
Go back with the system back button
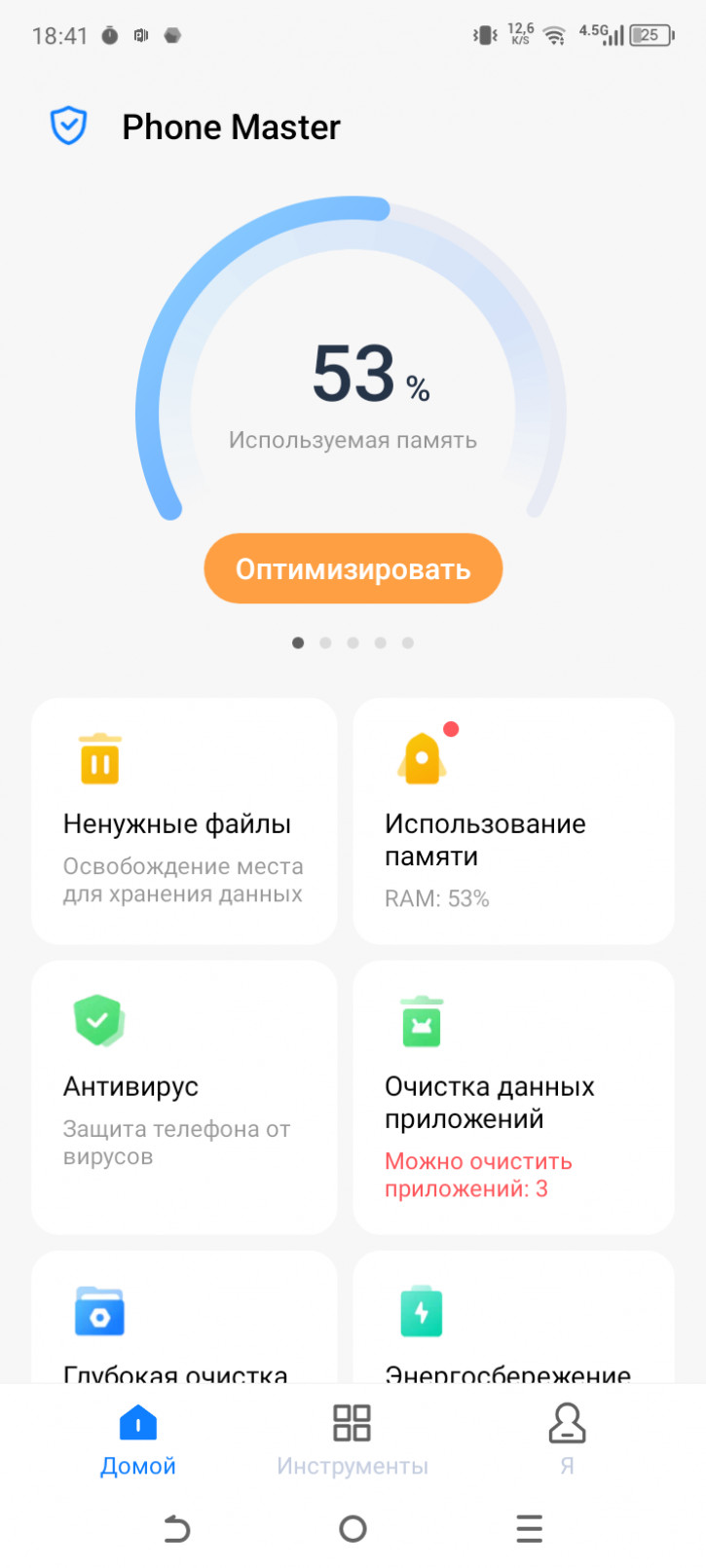176,1528
